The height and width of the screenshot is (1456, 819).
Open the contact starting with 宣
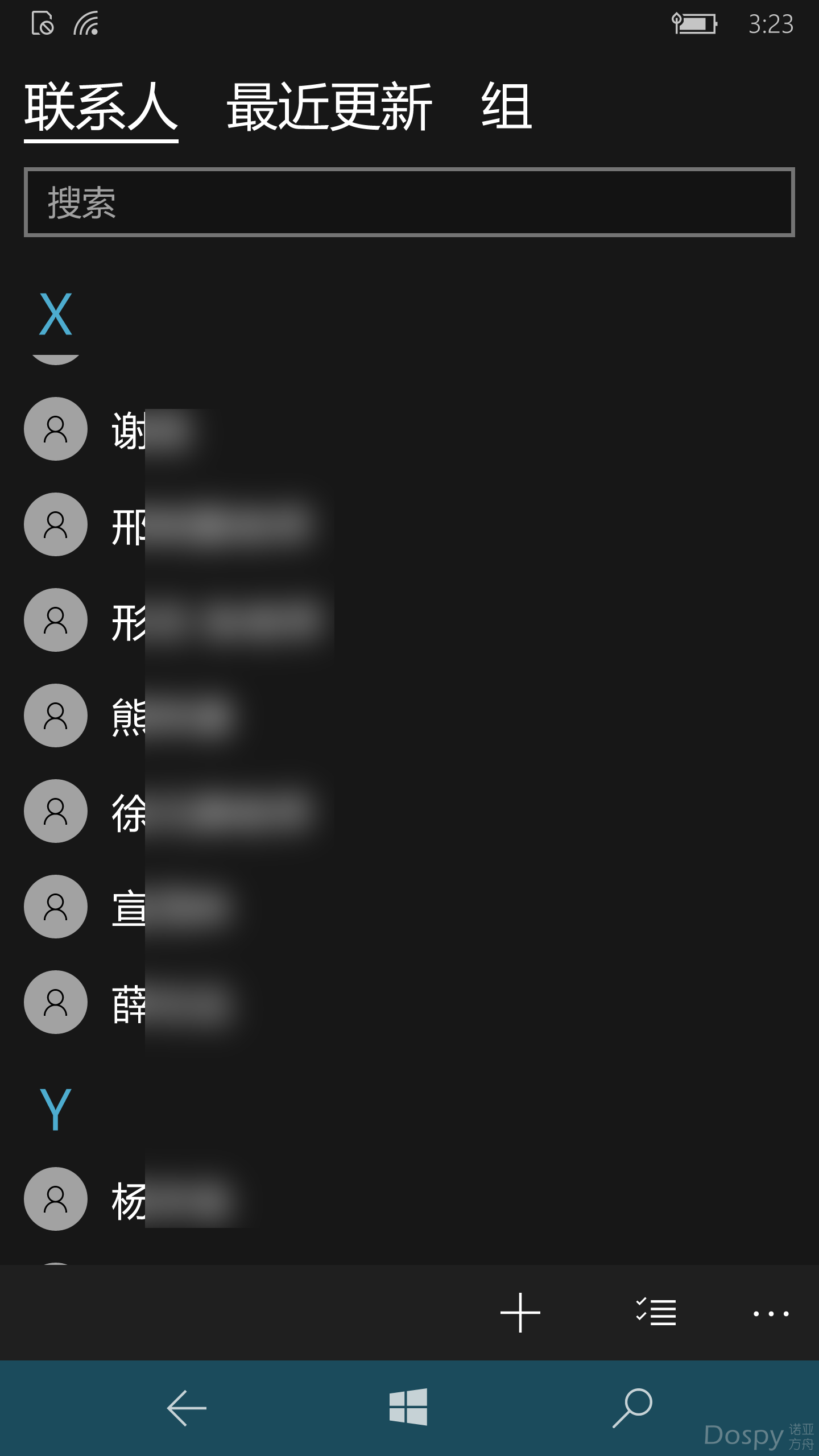(x=129, y=907)
